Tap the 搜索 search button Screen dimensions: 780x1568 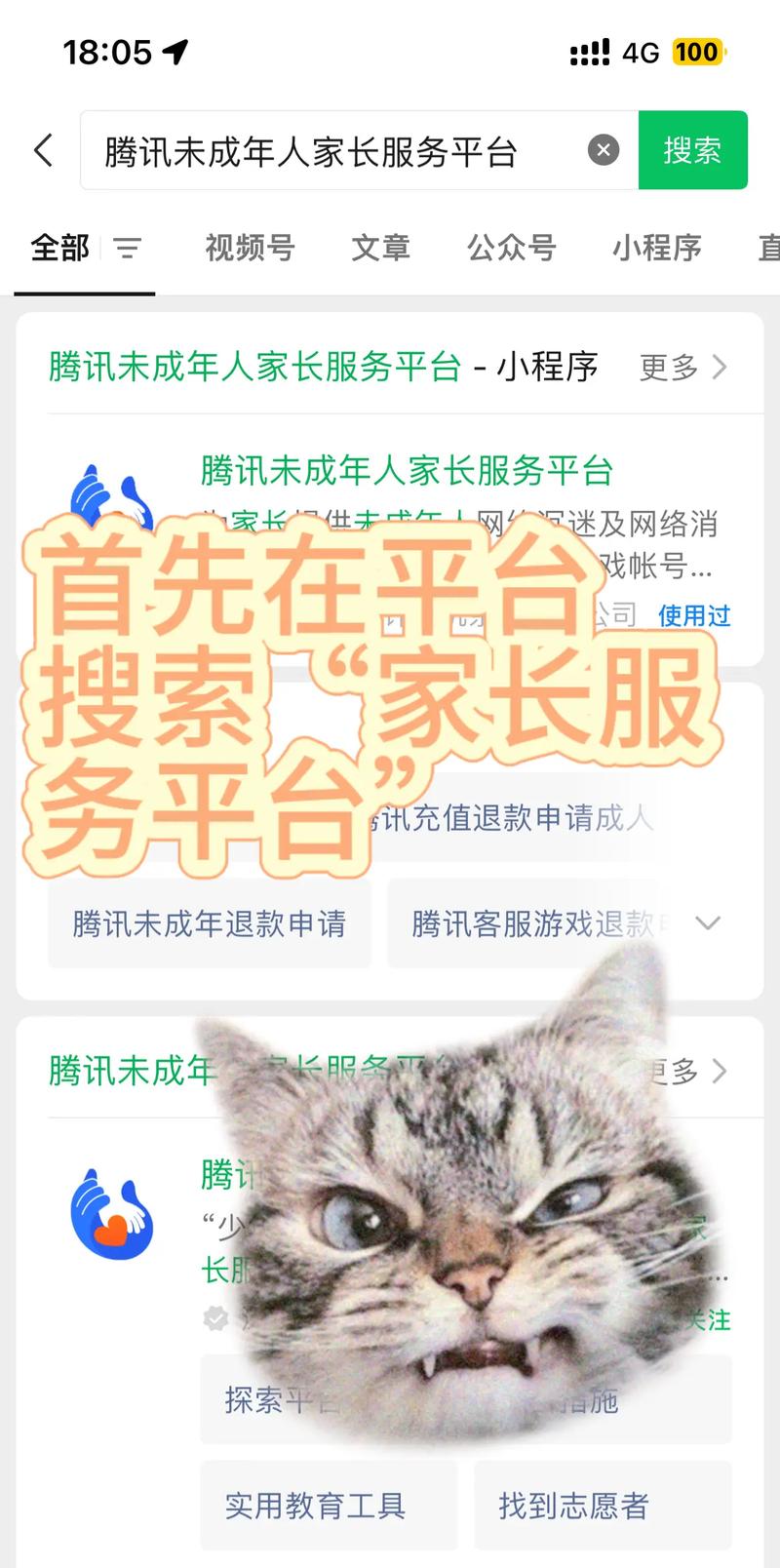tap(693, 150)
